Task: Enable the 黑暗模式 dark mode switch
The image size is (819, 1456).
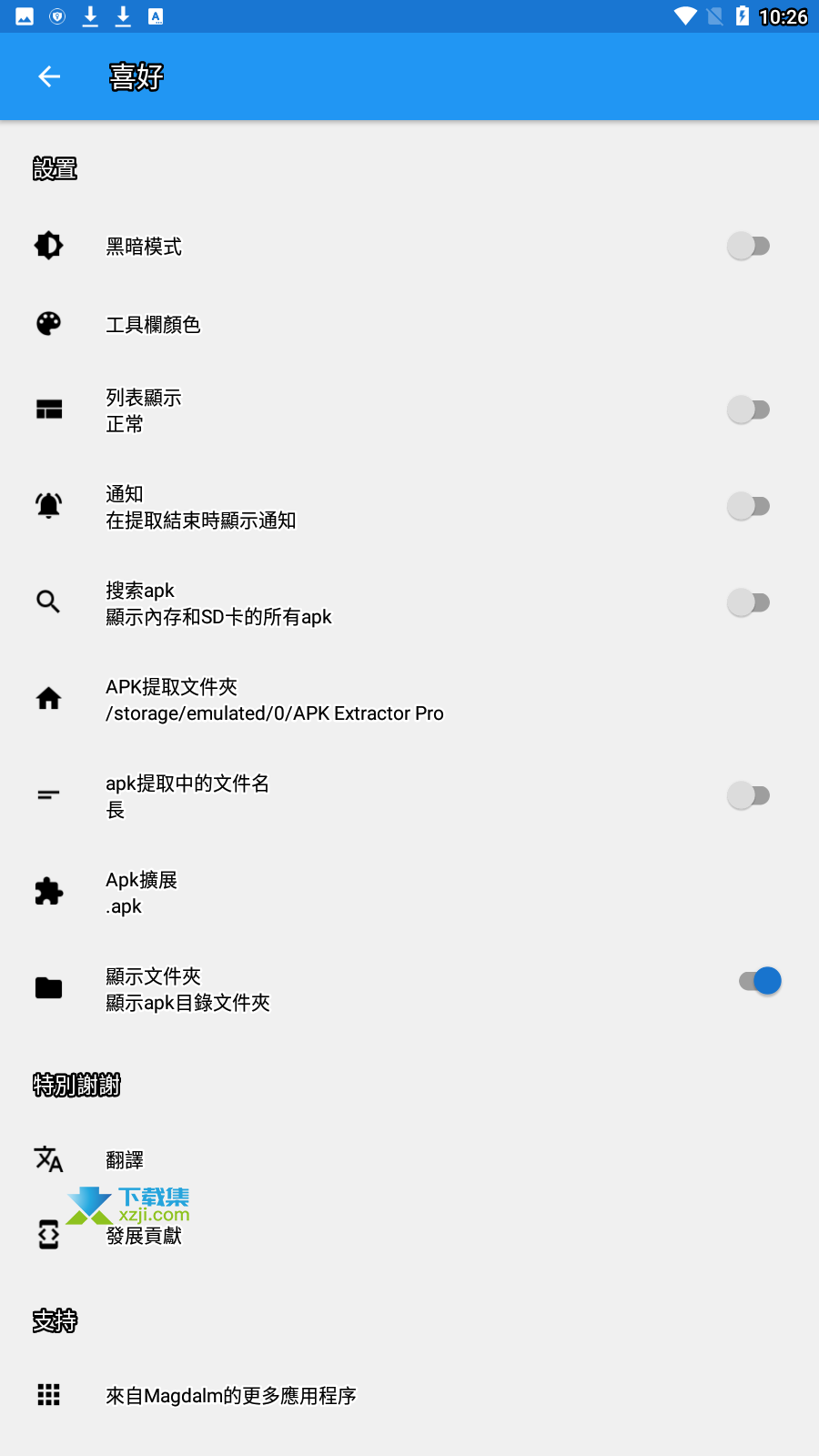Action: [x=749, y=246]
